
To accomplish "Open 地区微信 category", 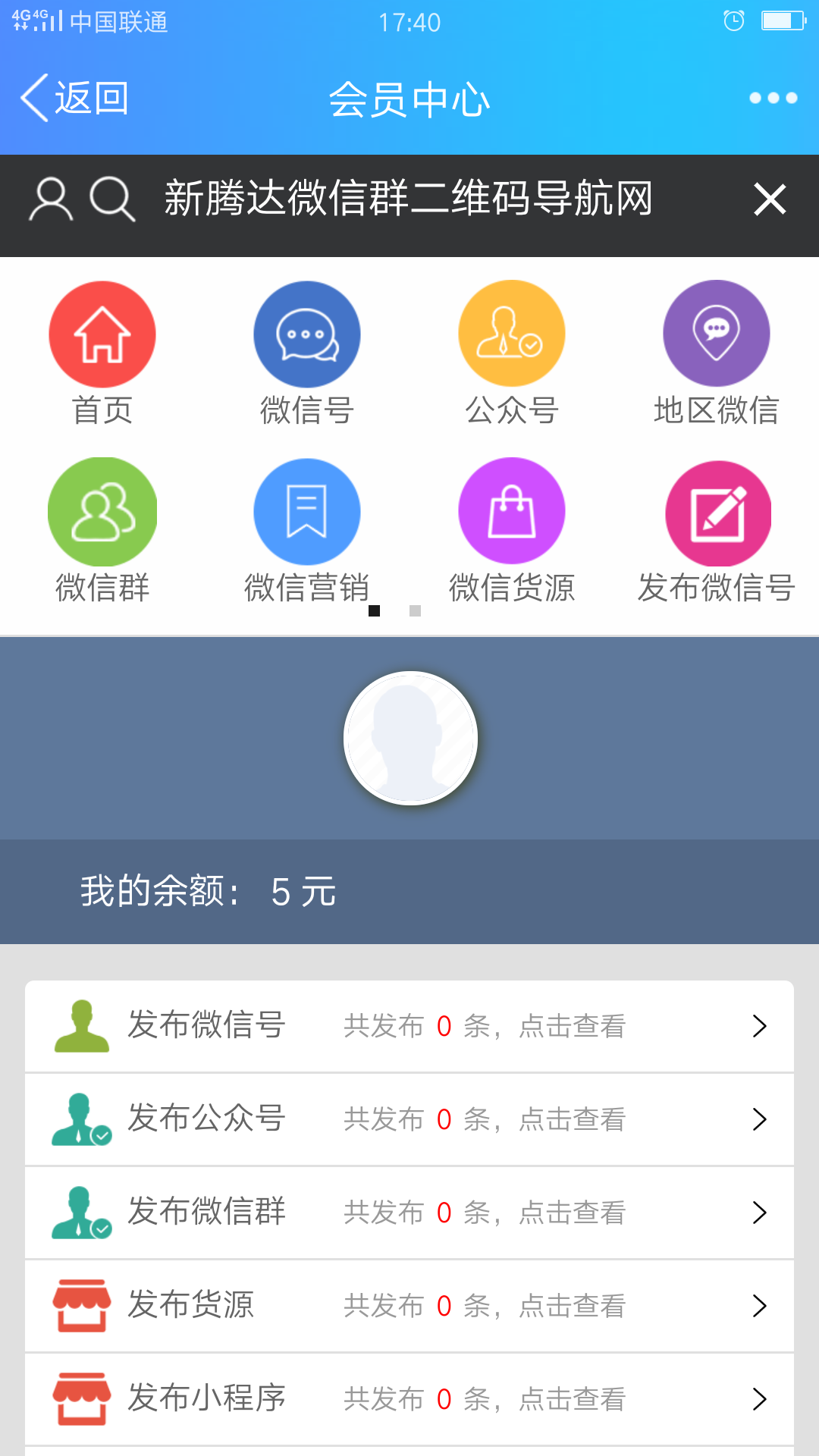I will click(717, 353).
